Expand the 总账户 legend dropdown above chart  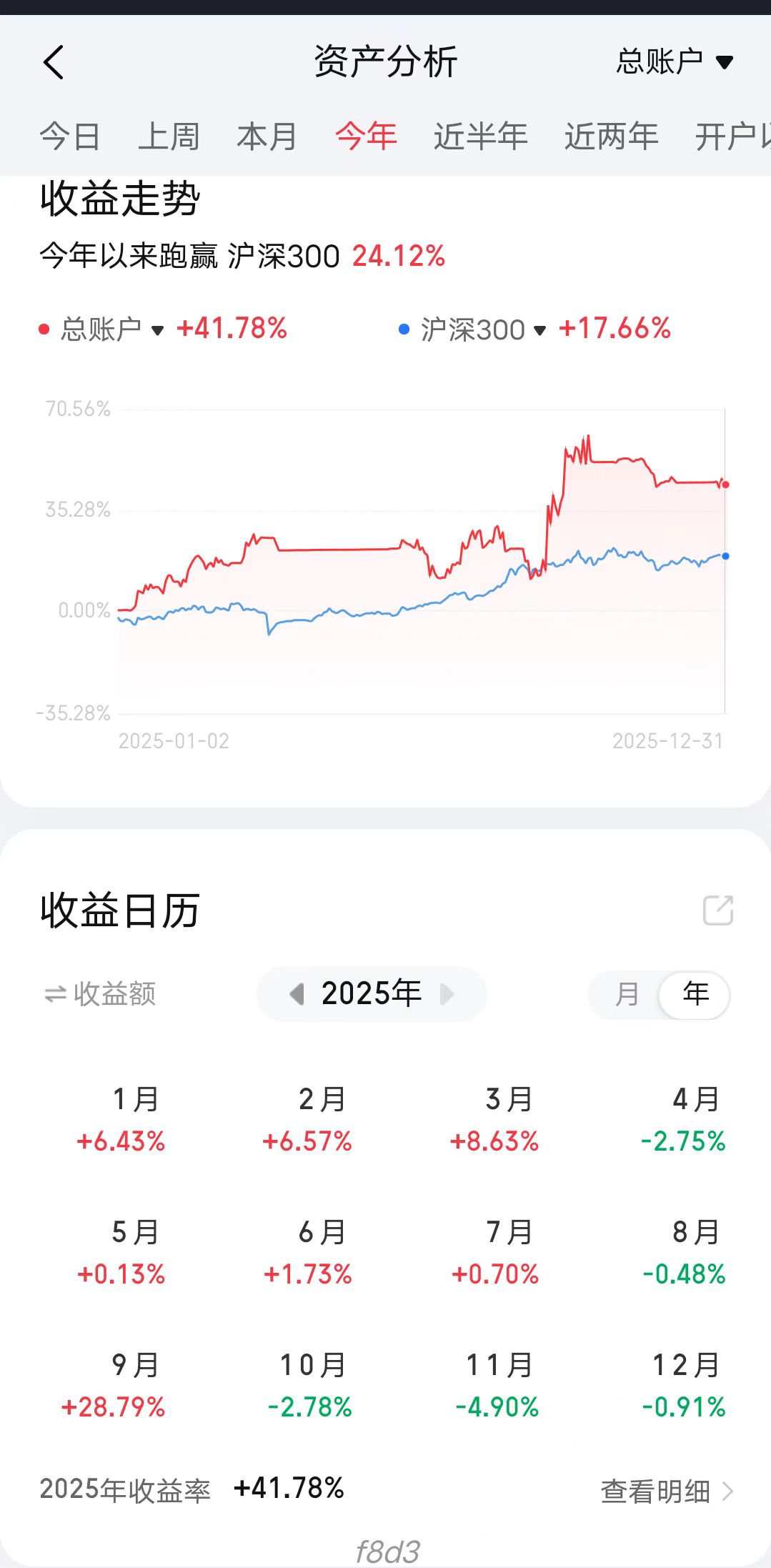[112, 329]
